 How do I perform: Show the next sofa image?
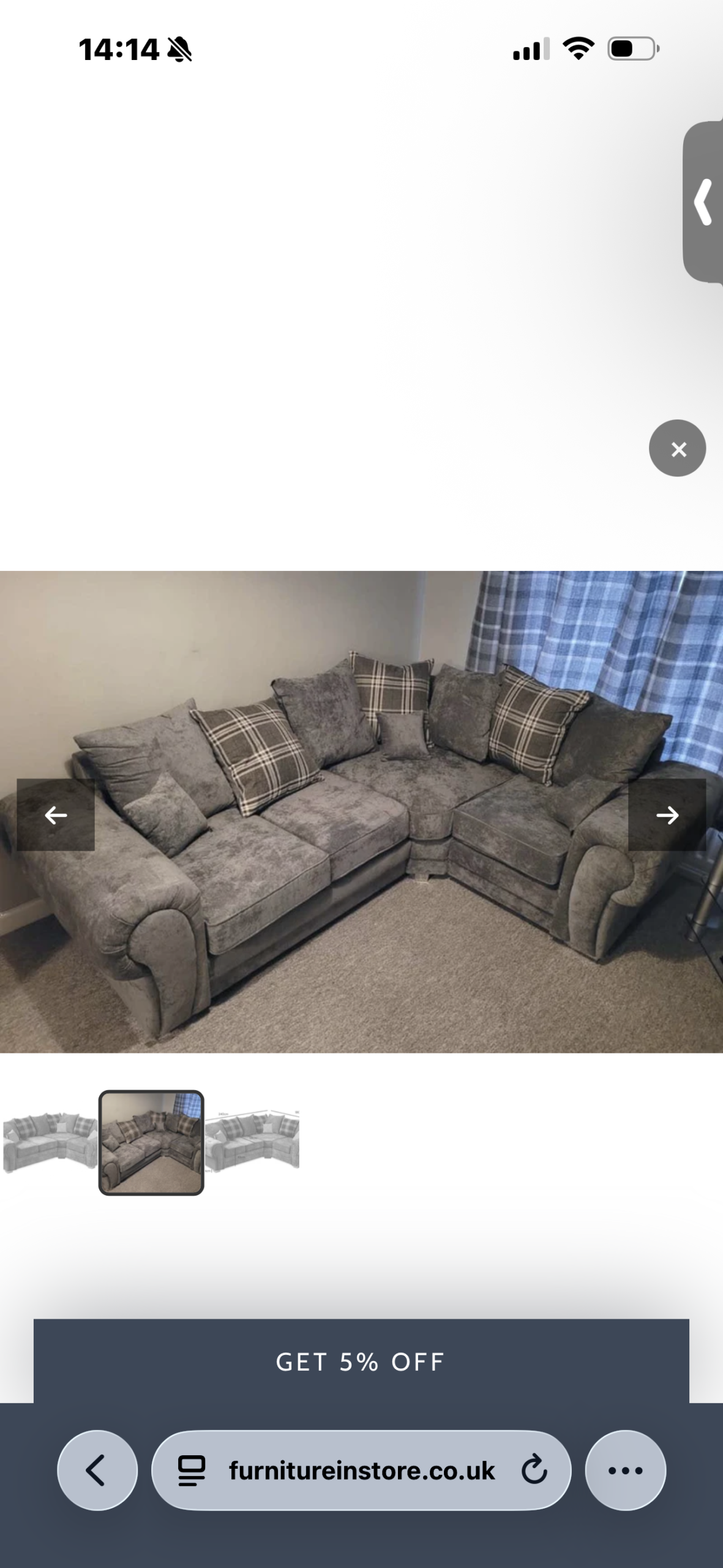point(667,815)
